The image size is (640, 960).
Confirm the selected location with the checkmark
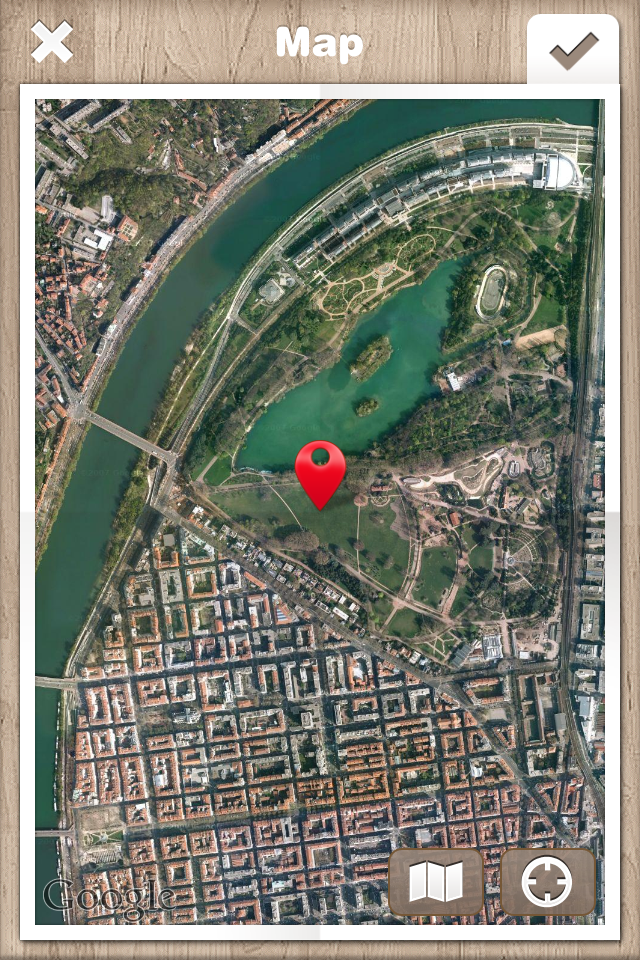573,48
